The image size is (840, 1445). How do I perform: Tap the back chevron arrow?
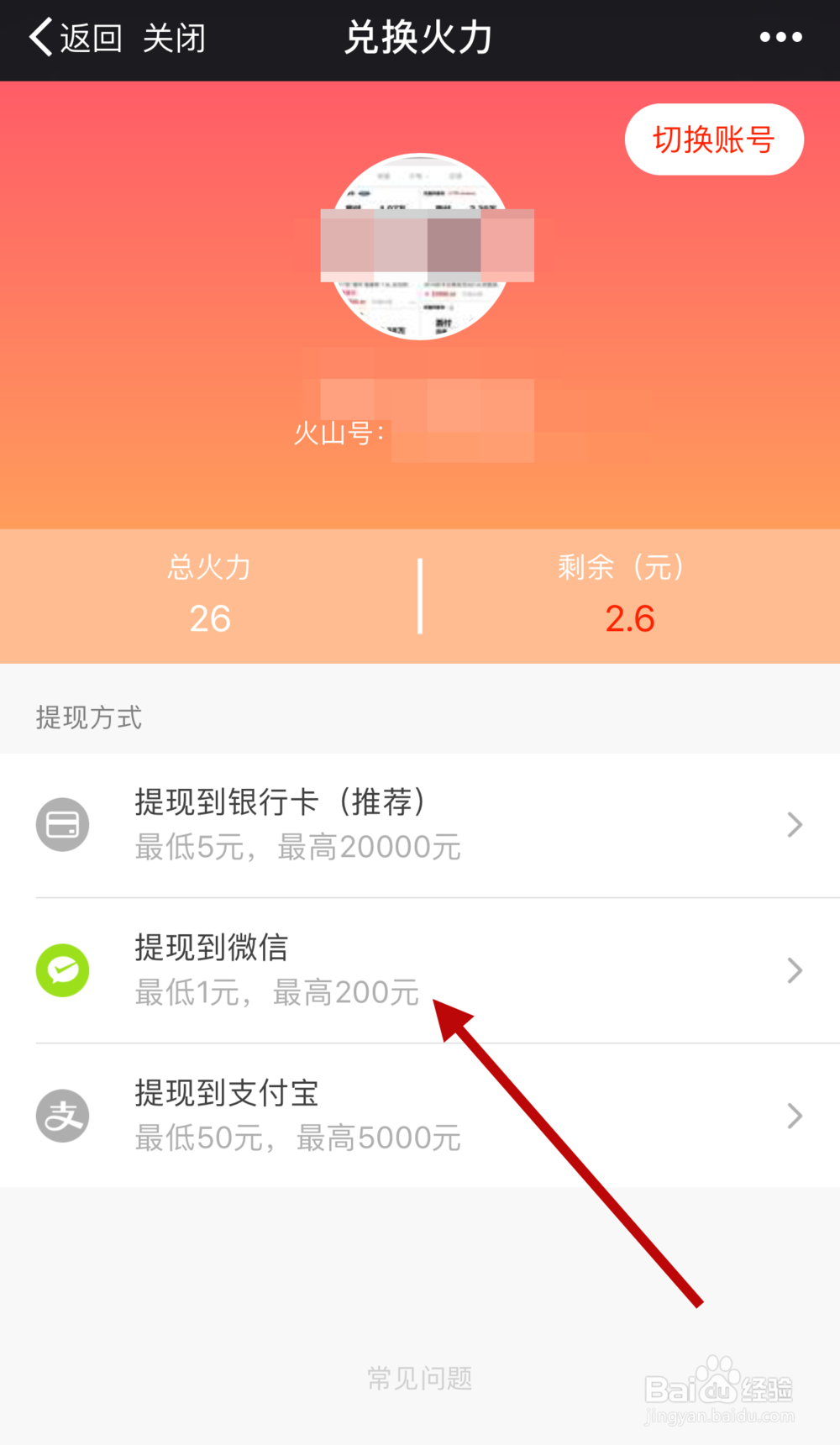[38, 37]
